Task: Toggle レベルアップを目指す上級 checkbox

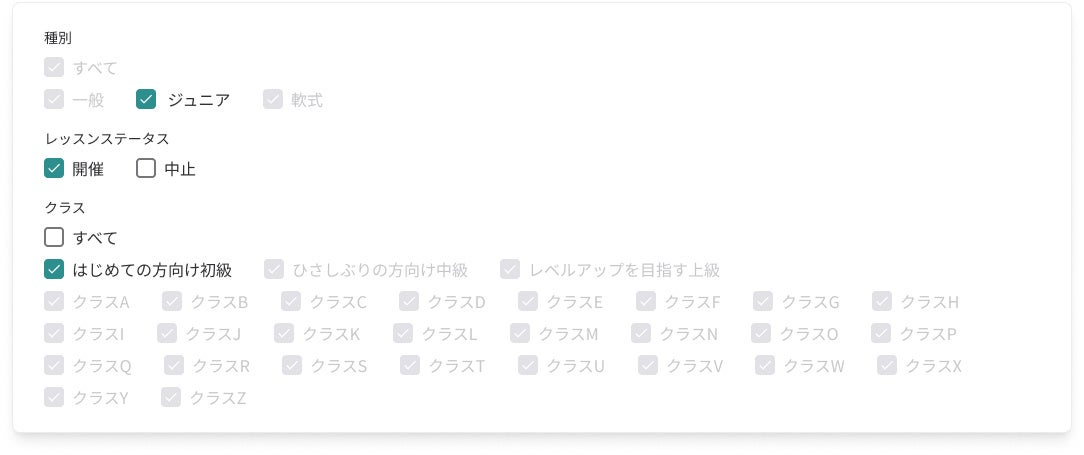Action: tap(510, 270)
